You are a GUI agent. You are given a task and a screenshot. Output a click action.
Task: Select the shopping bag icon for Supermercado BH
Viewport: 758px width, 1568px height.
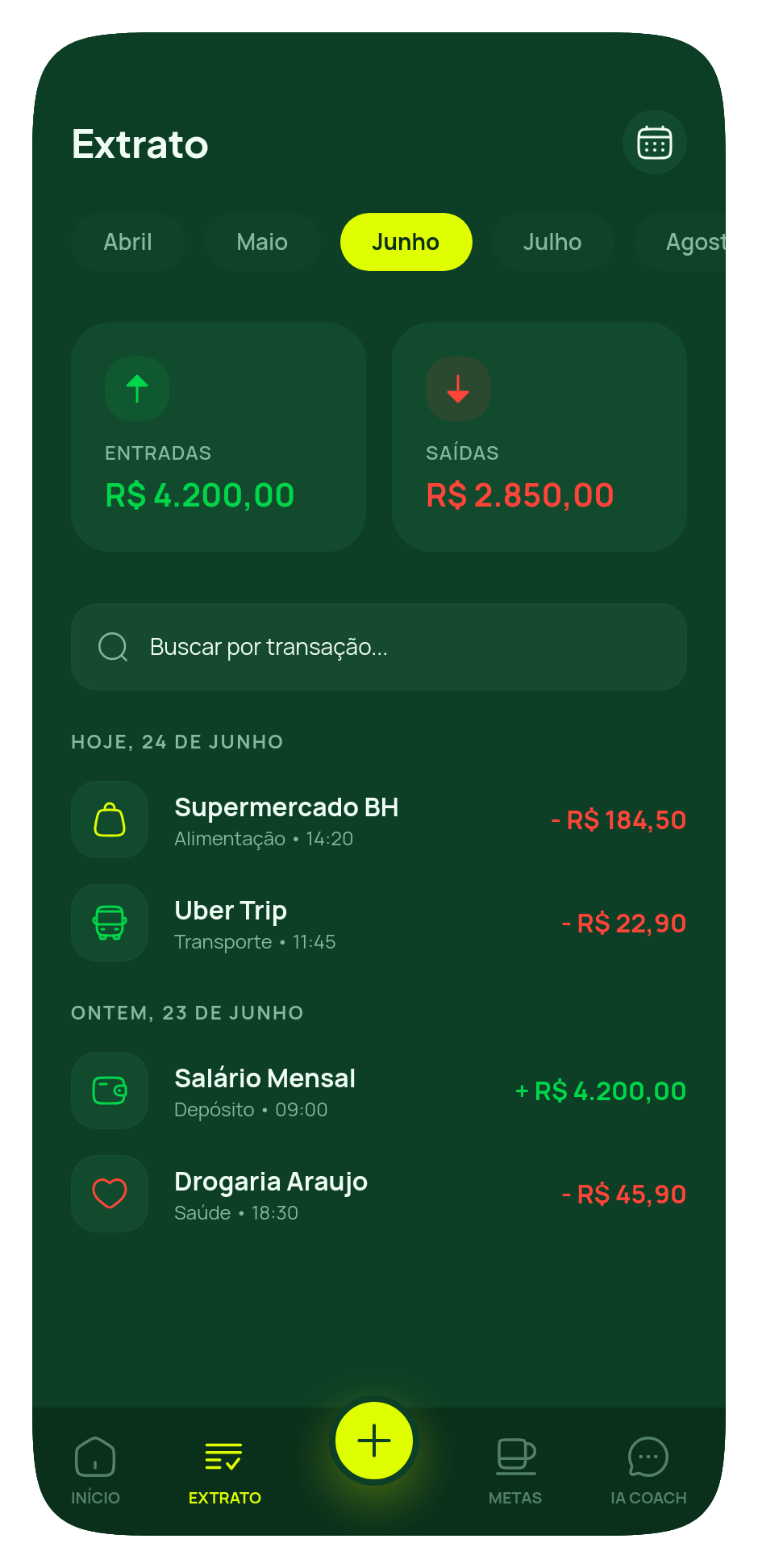tap(110, 819)
